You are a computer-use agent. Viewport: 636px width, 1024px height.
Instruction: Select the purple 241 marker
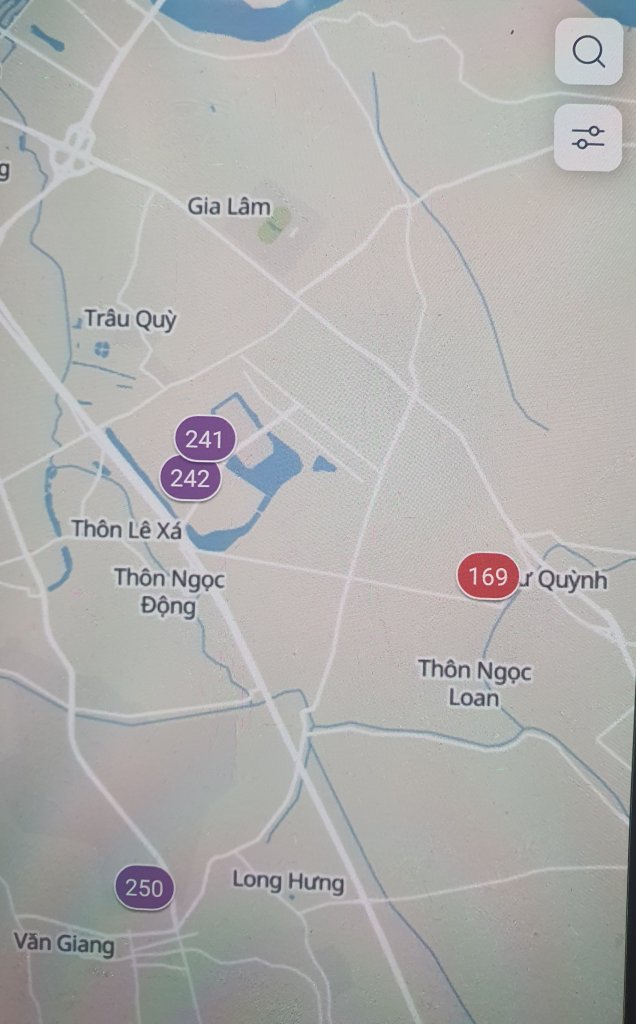(x=204, y=439)
